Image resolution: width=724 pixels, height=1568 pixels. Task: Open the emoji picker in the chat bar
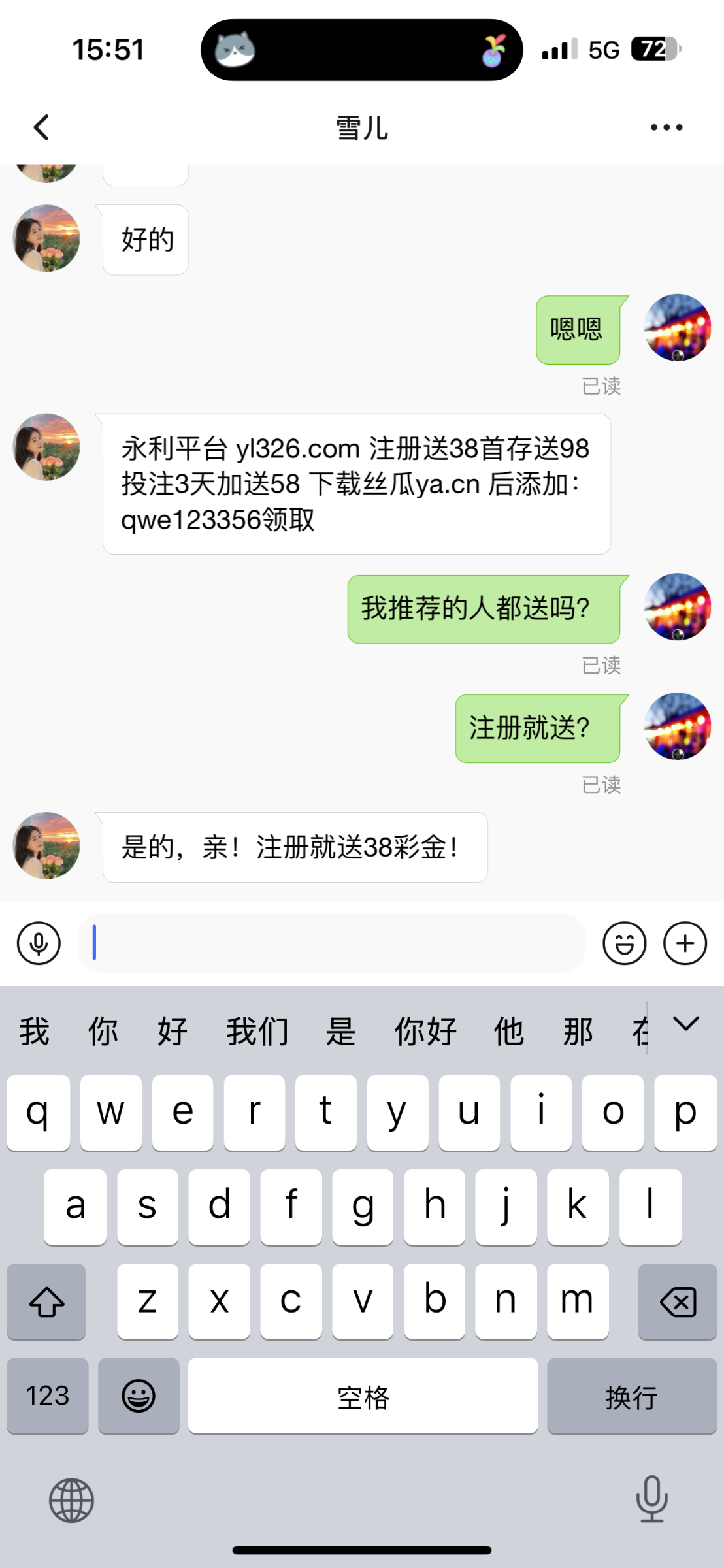click(624, 943)
